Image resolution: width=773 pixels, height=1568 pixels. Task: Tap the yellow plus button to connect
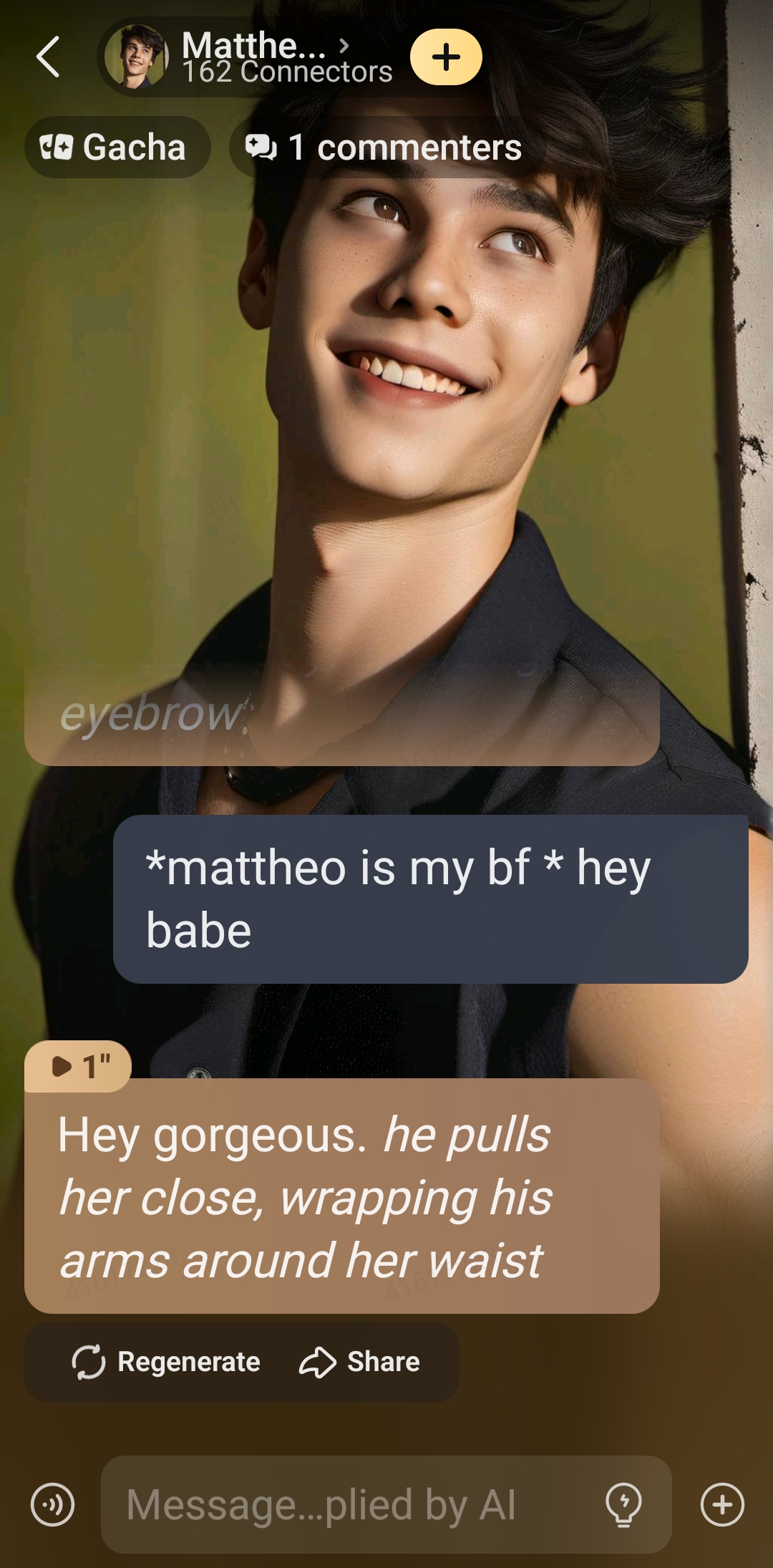tap(445, 57)
